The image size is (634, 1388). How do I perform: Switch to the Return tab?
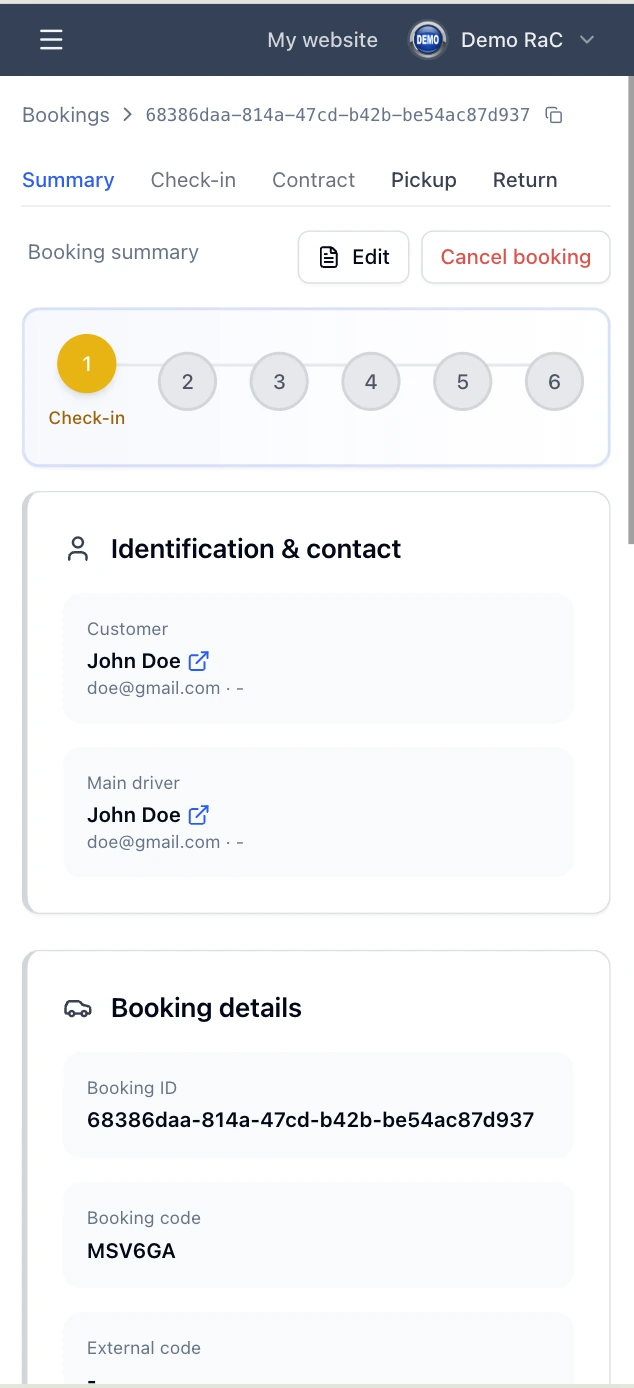525,180
